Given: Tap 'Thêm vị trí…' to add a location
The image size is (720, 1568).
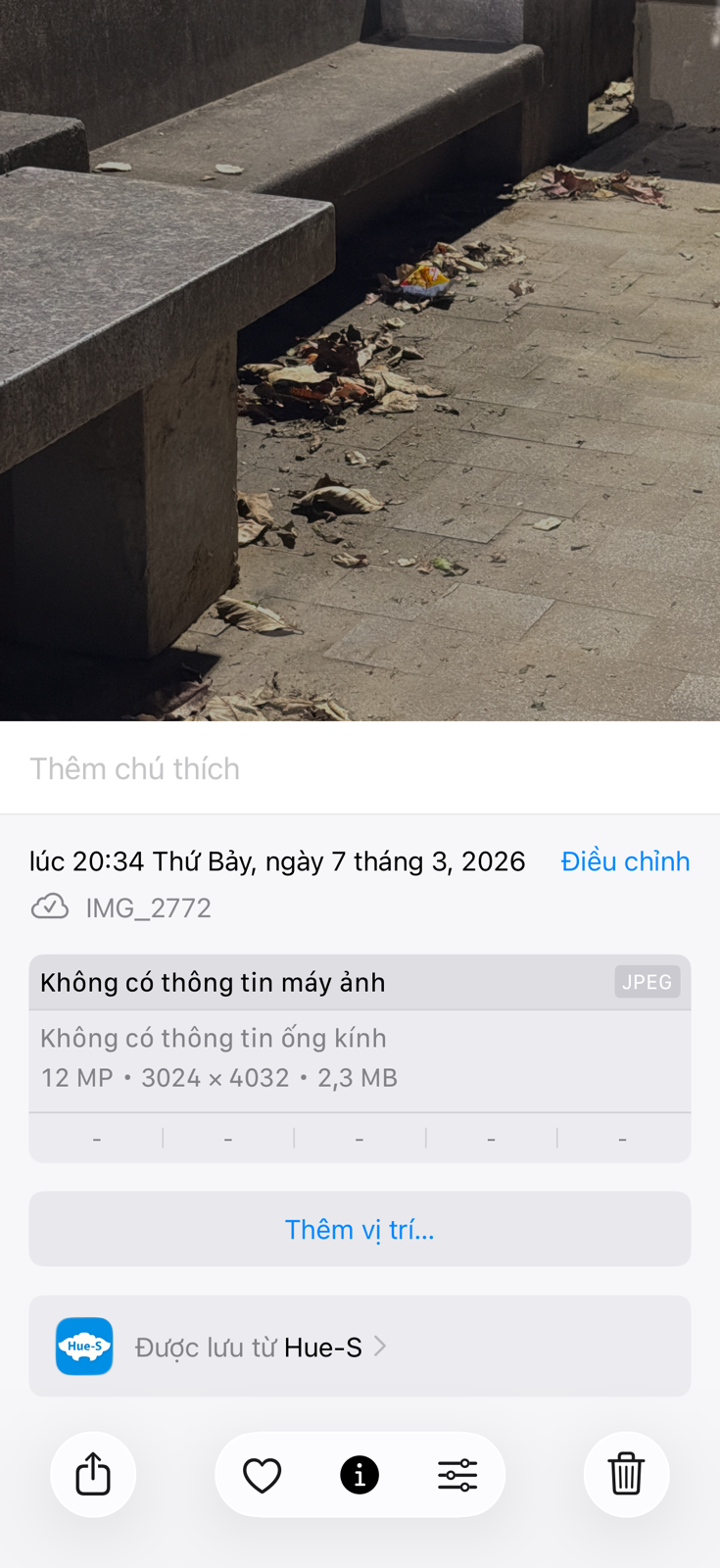Looking at the screenshot, I should (360, 1229).
